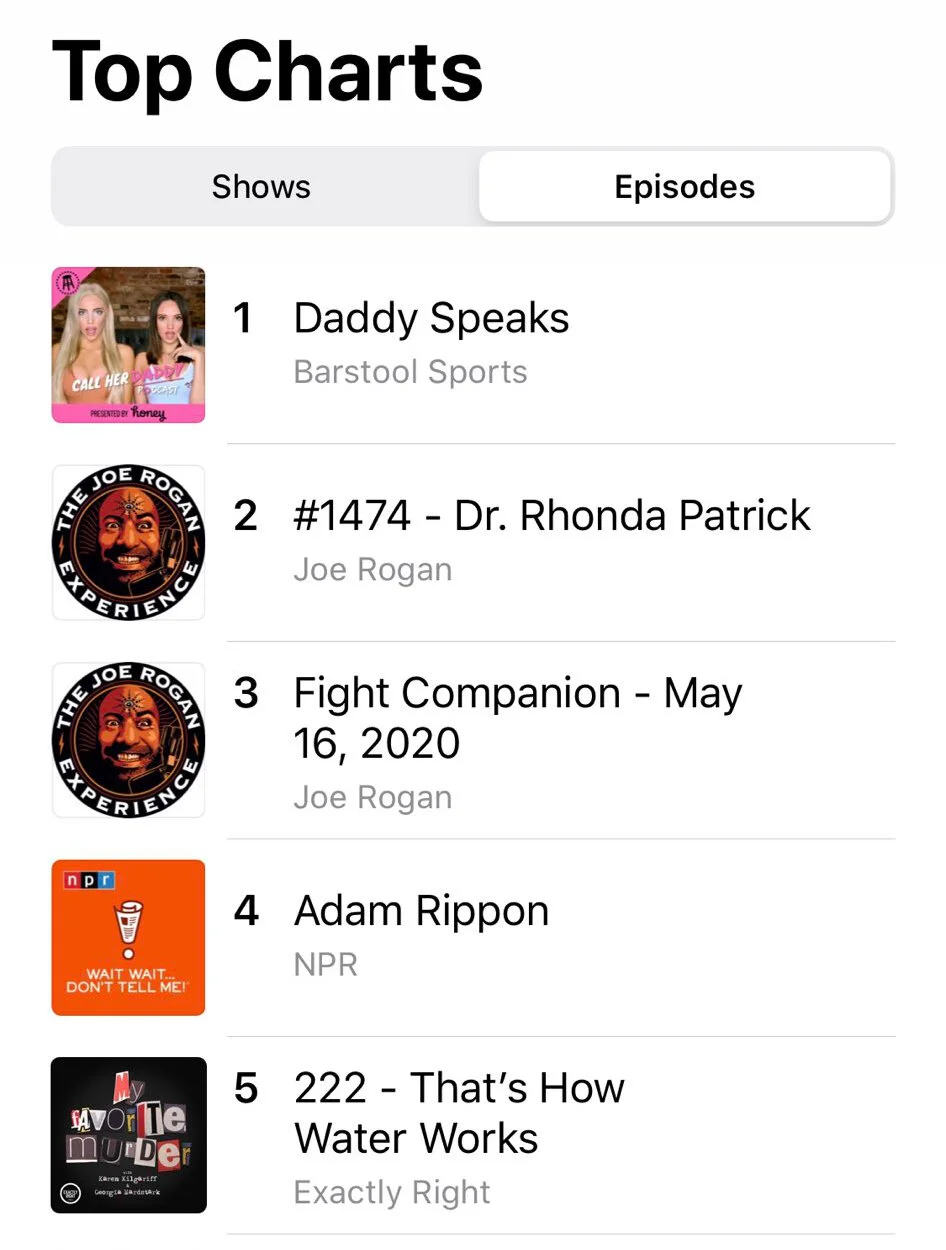Select the Episodes tab
This screenshot has height=1250, width=946.
(685, 187)
